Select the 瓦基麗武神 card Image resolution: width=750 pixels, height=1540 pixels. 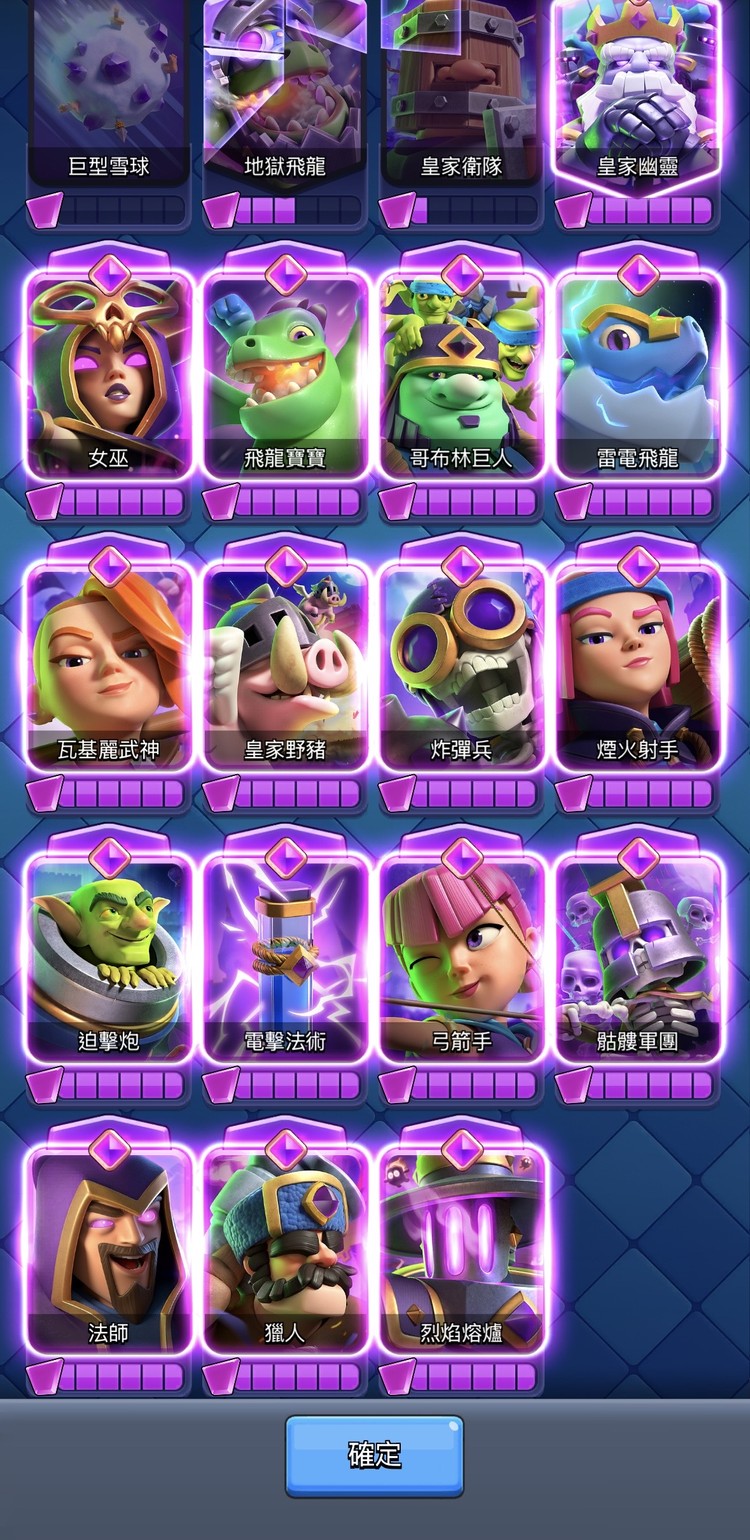109,667
